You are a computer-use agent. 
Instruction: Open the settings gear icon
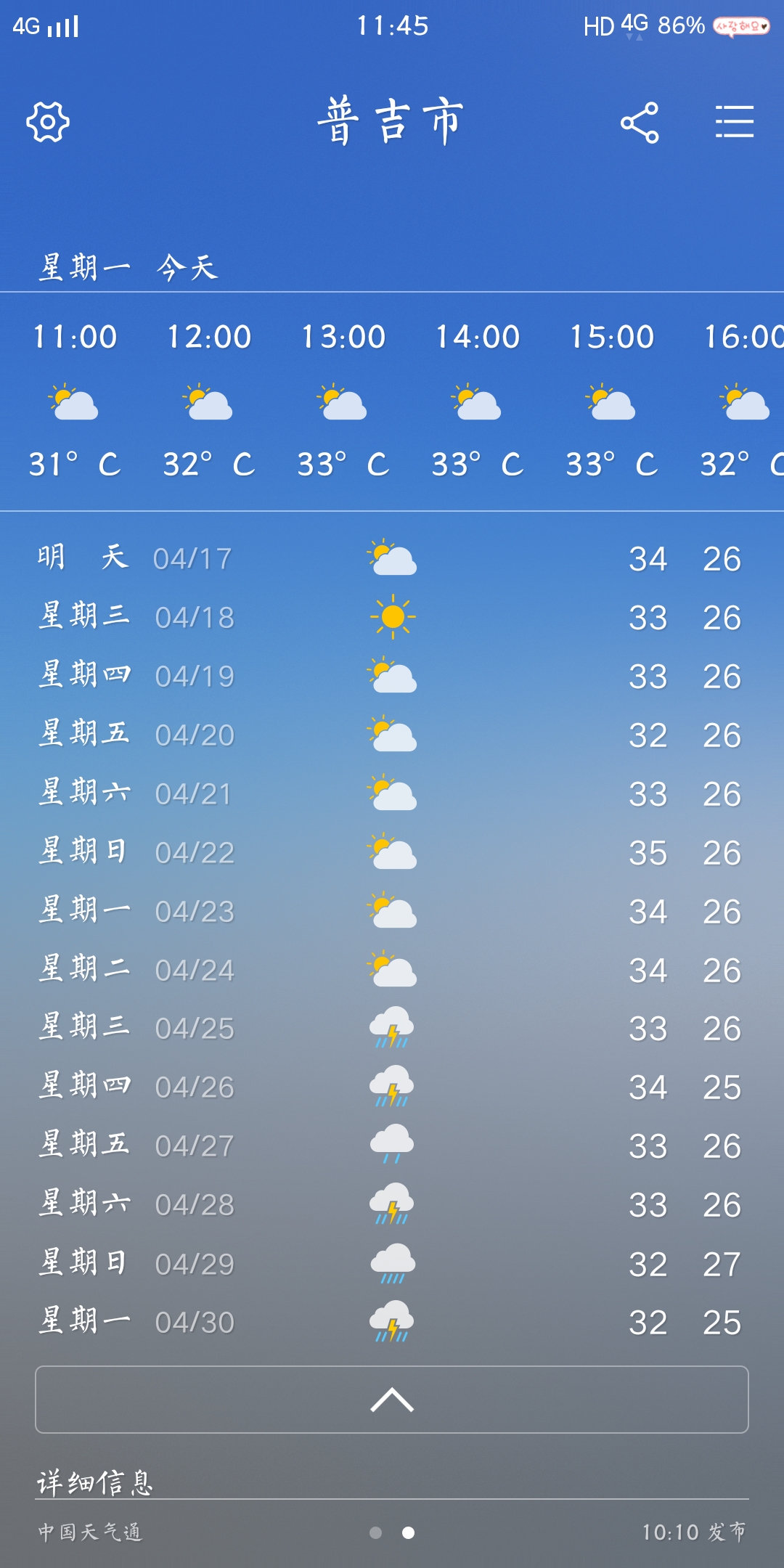tap(48, 122)
